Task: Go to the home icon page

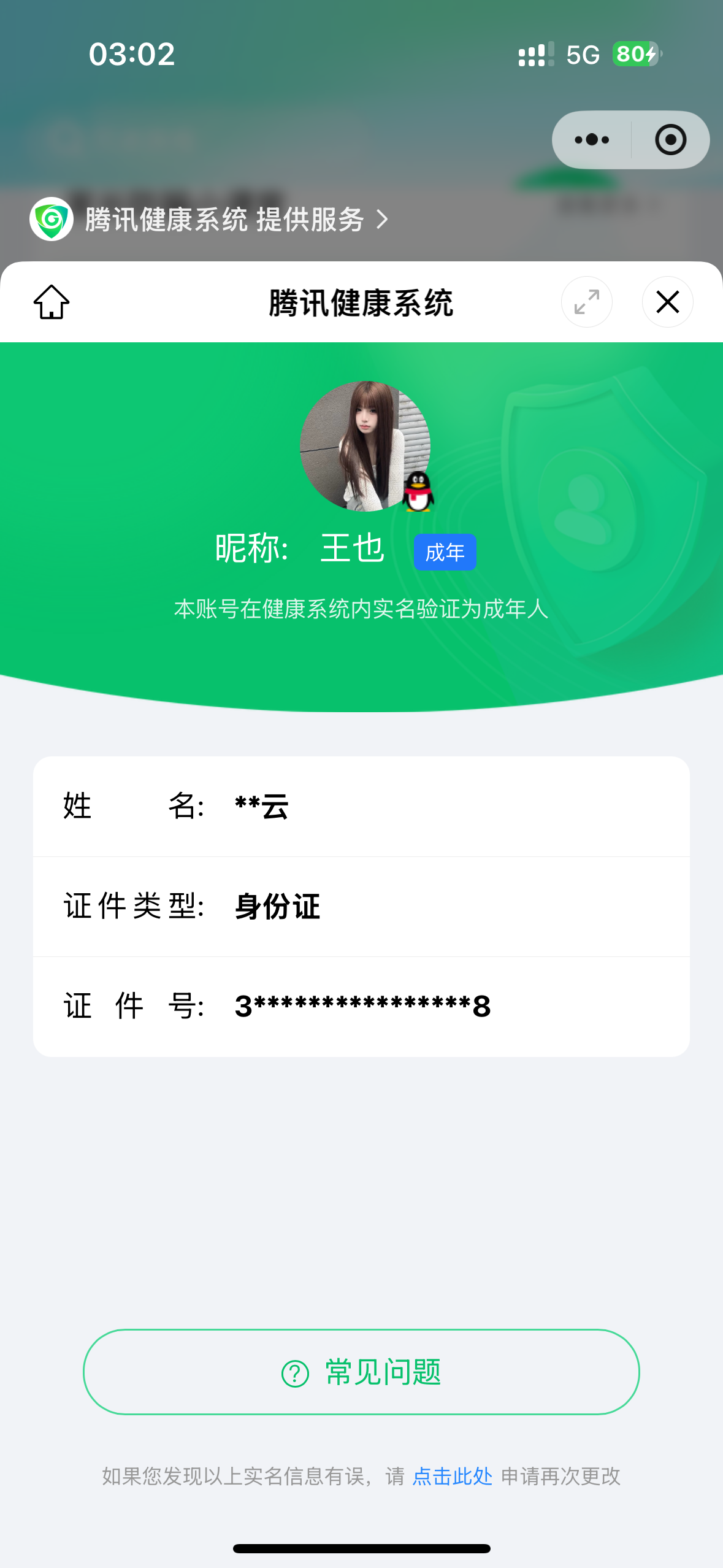Action: coord(52,302)
